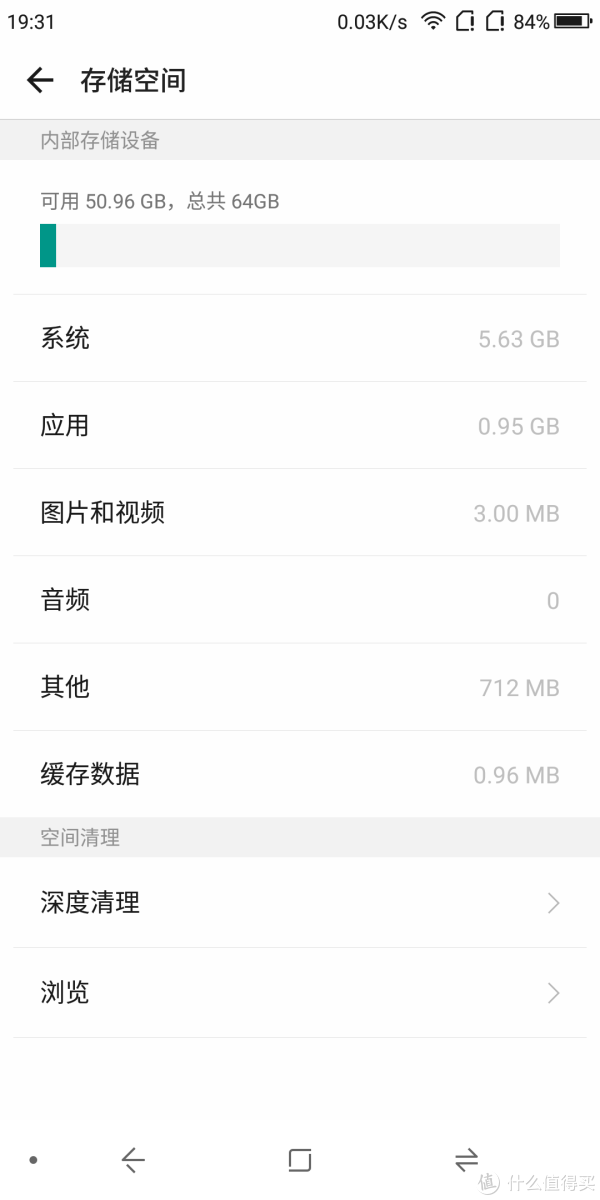600x1200 pixels.
Task: Open the 系统 storage row
Action: click(x=300, y=338)
